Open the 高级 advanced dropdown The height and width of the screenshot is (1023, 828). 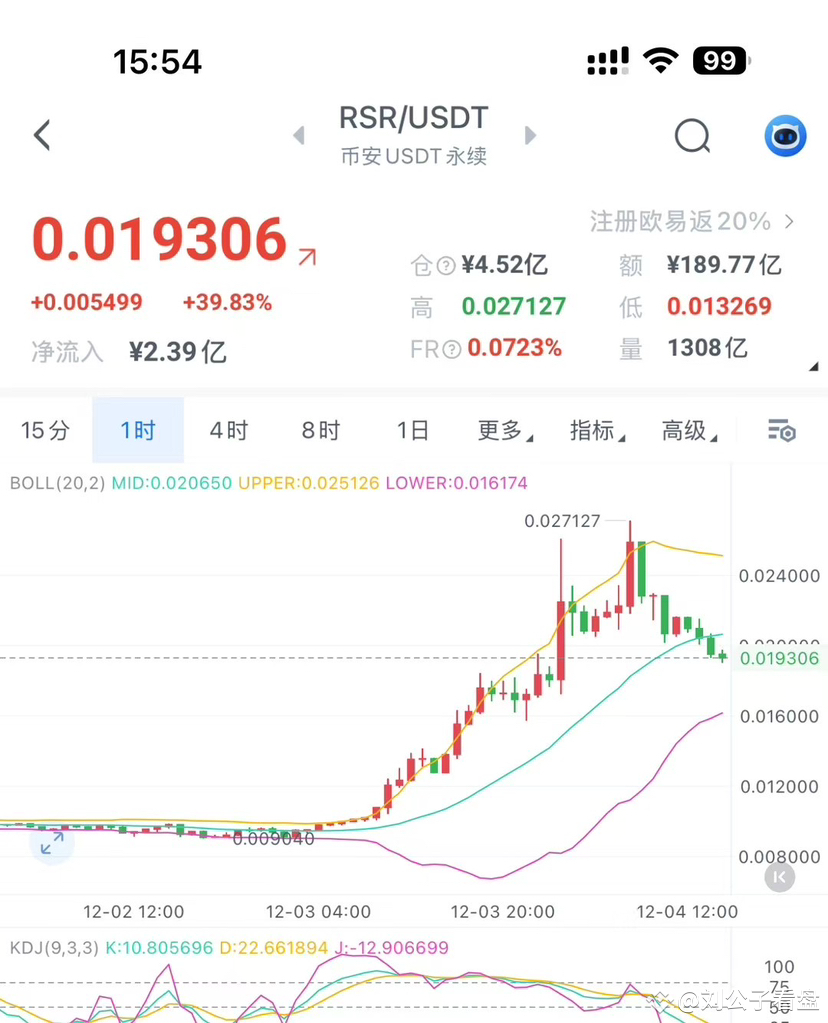coord(686,430)
